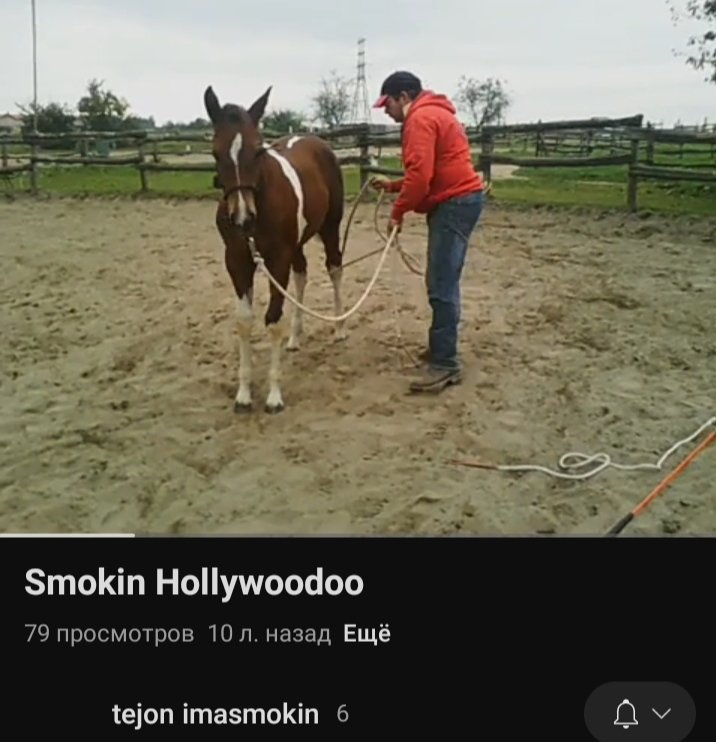Expand the description via Ещё
The image size is (716, 742).
366,634
